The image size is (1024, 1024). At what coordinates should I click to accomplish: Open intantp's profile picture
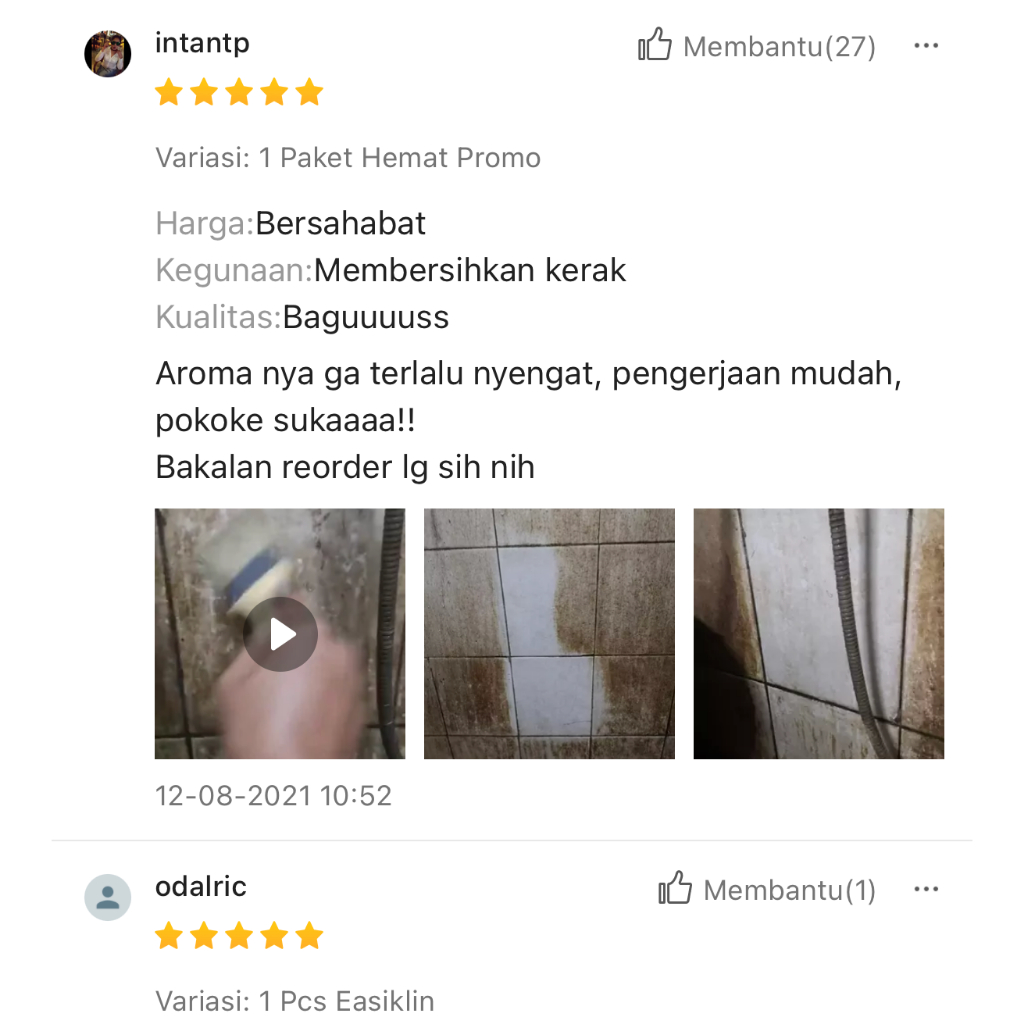(x=108, y=54)
